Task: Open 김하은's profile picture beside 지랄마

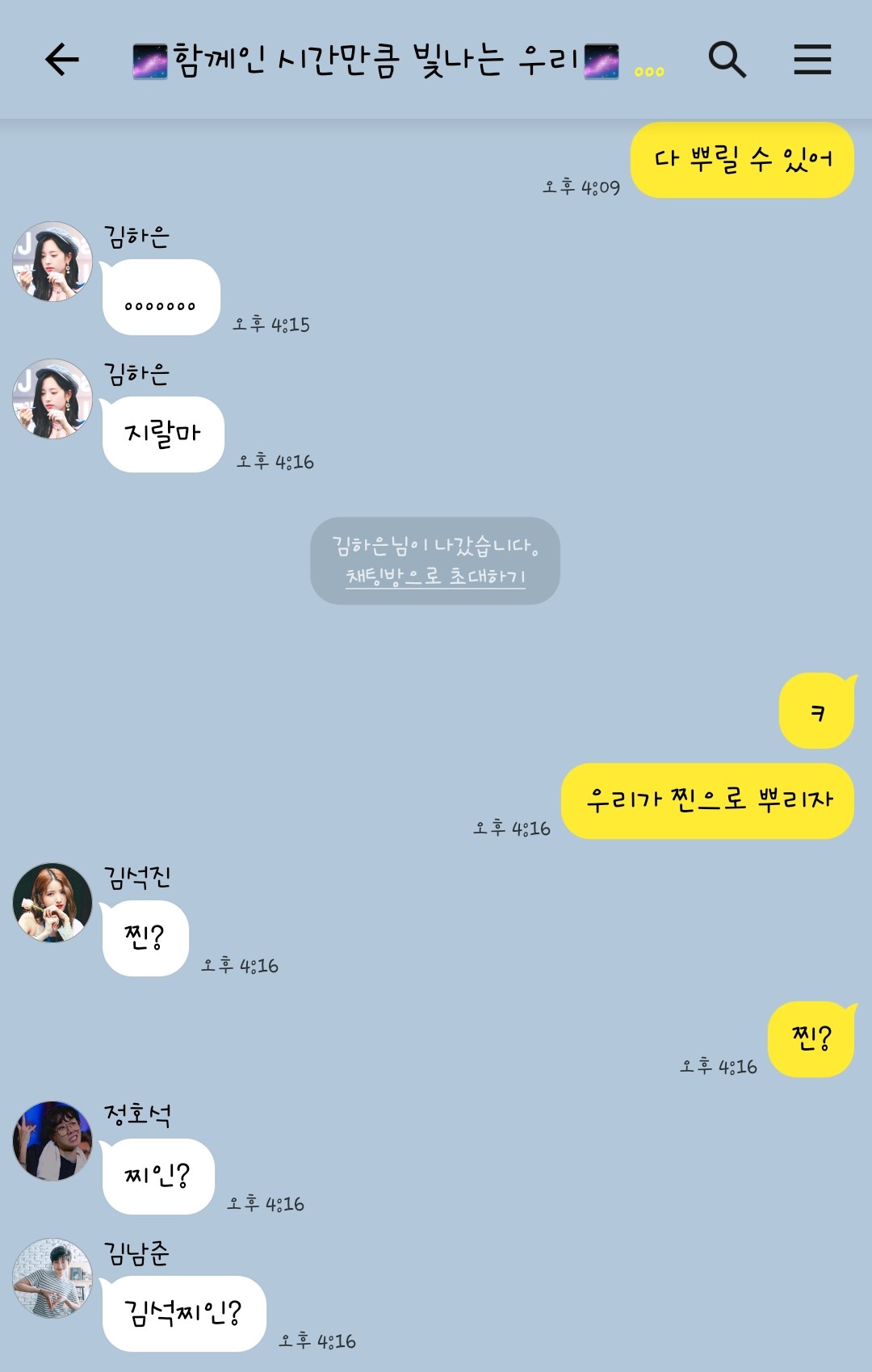Action: tap(52, 399)
